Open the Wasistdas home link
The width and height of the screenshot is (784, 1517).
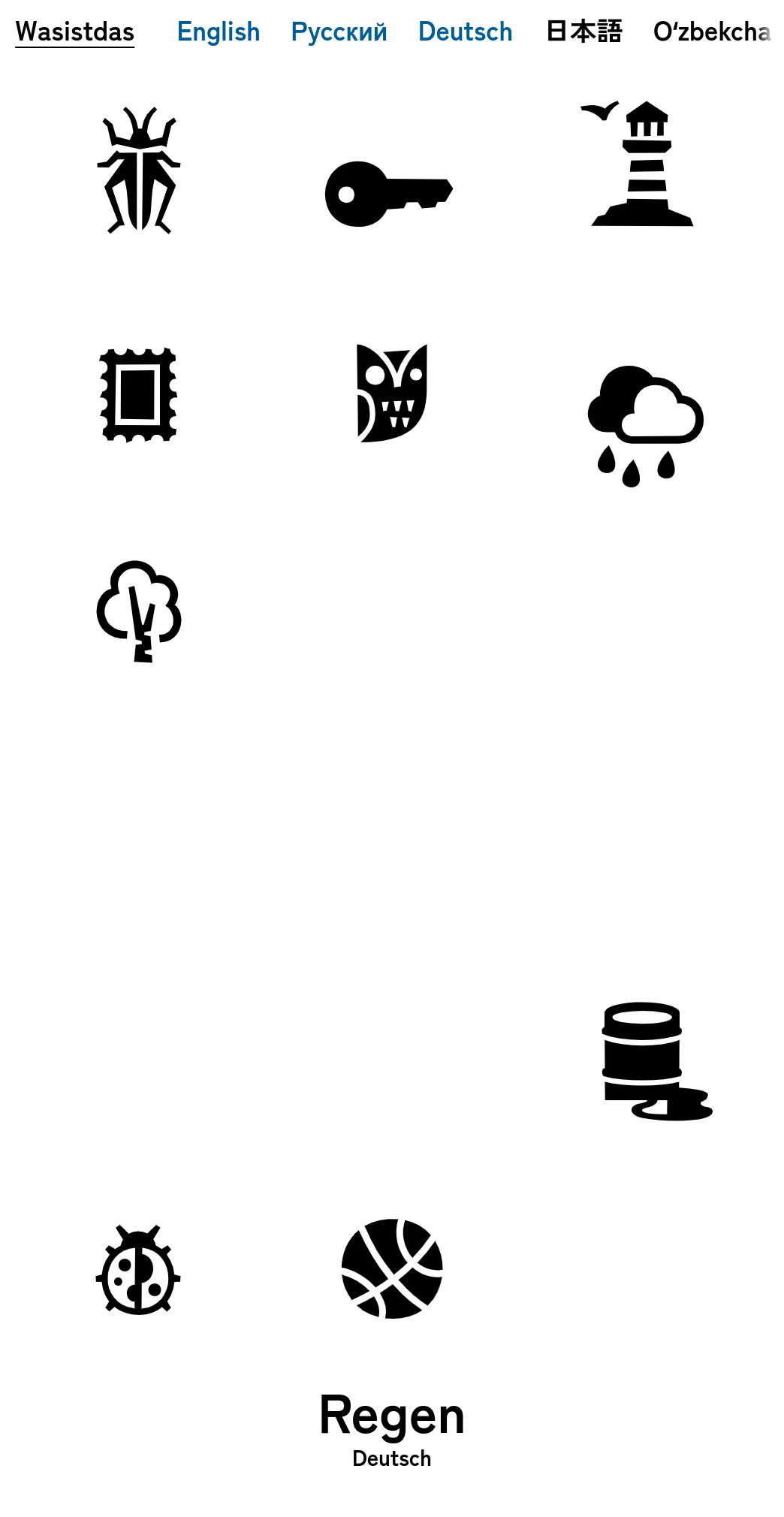click(x=74, y=32)
